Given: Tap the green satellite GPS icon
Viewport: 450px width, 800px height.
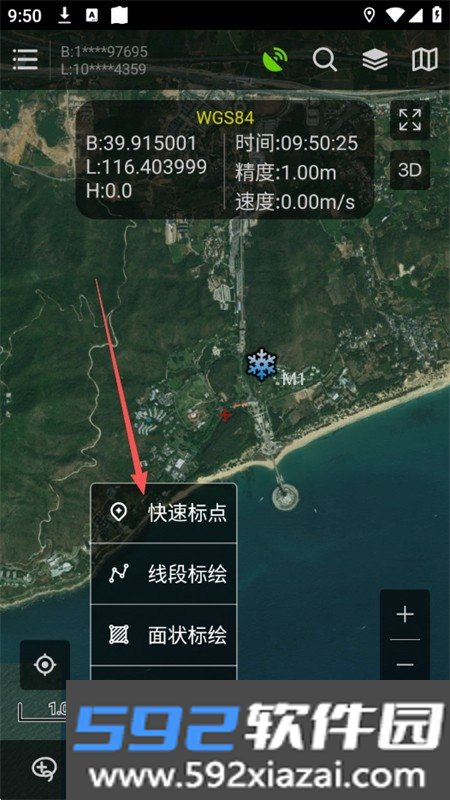Looking at the screenshot, I should 275,60.
